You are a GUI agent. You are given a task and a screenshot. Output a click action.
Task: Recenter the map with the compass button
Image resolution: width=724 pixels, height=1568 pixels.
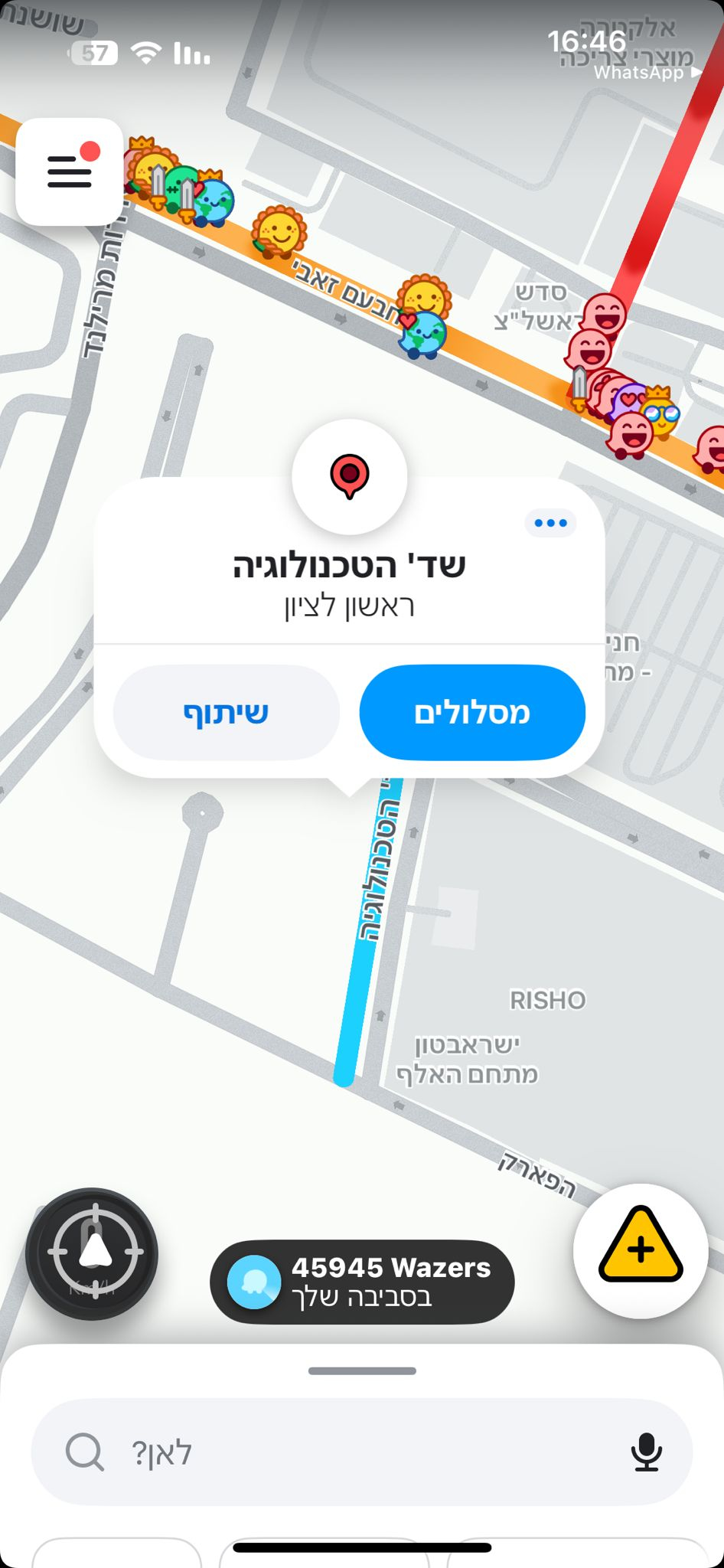click(93, 1253)
